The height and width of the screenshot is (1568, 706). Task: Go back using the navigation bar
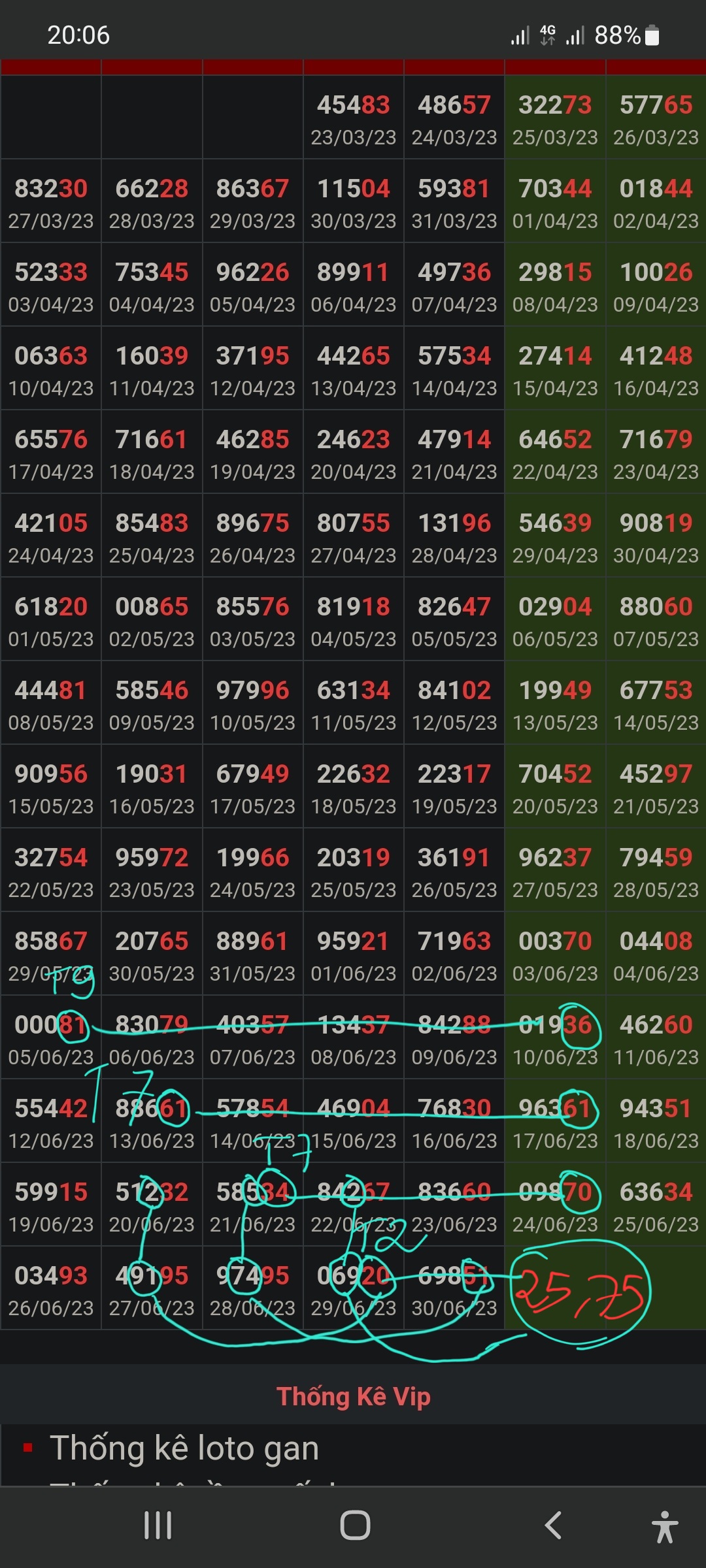553,1526
